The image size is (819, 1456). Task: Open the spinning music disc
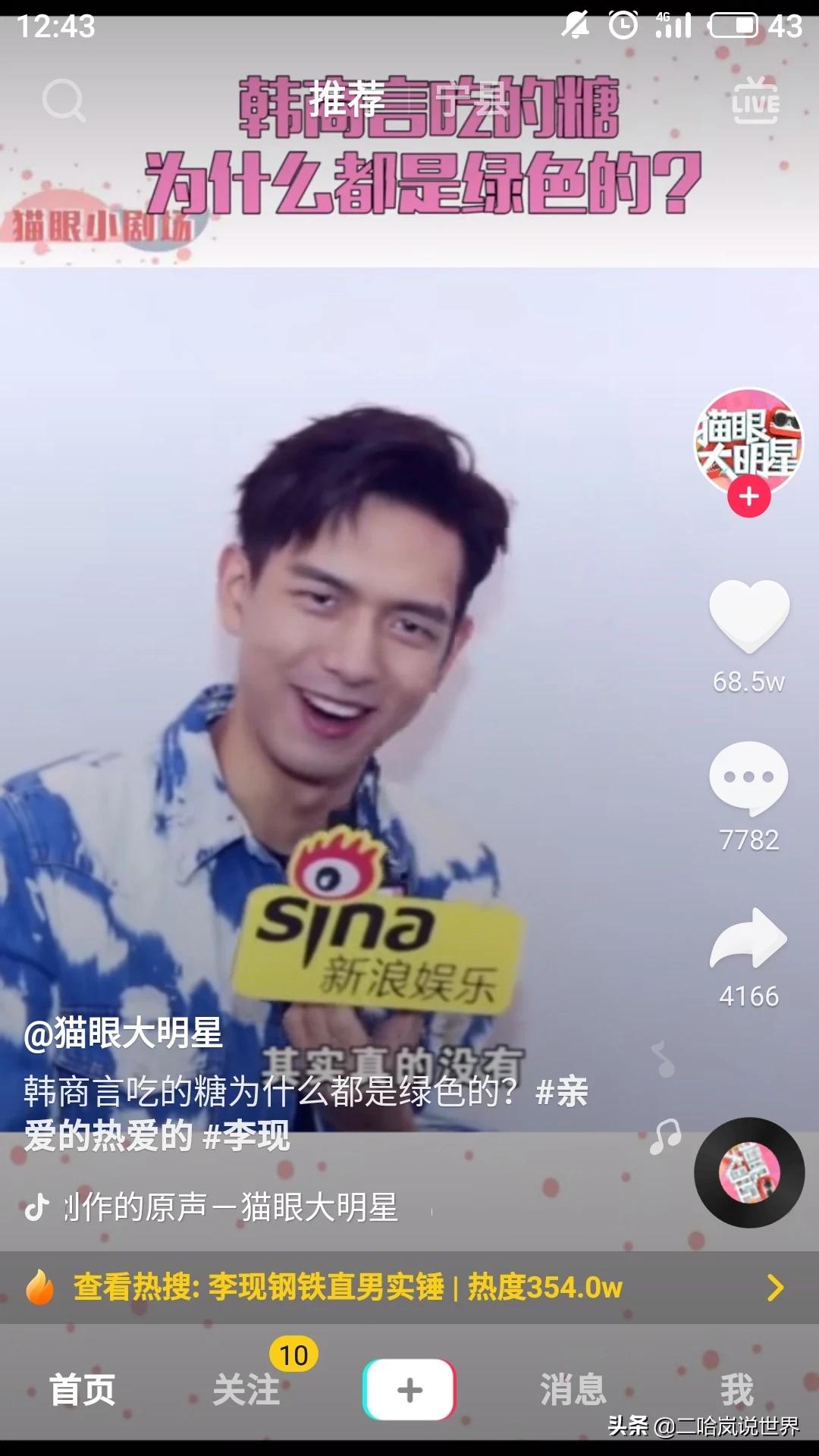point(749,1172)
